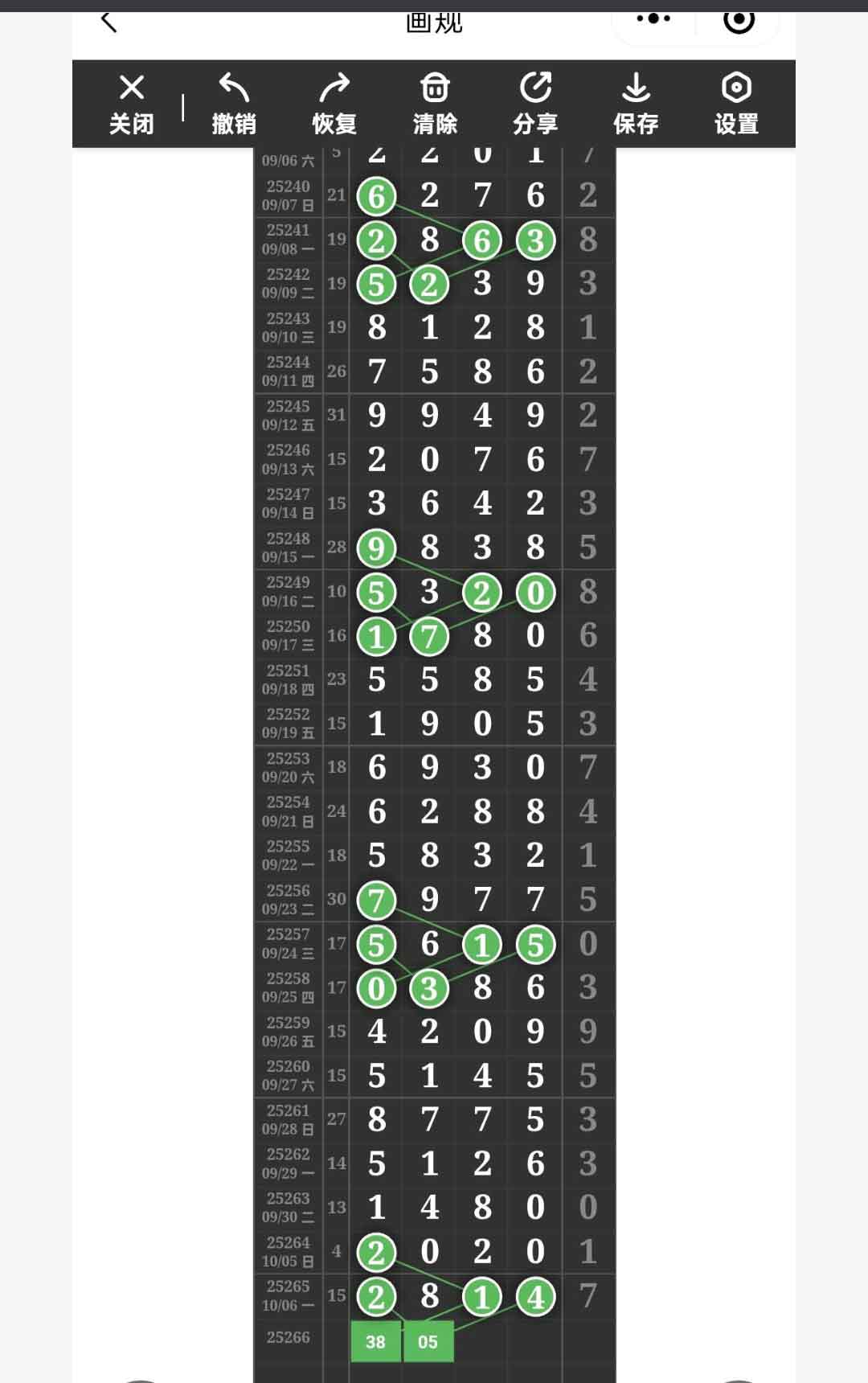868x1383 pixels.
Task: Tap the mini program close target icon
Action: click(x=739, y=20)
